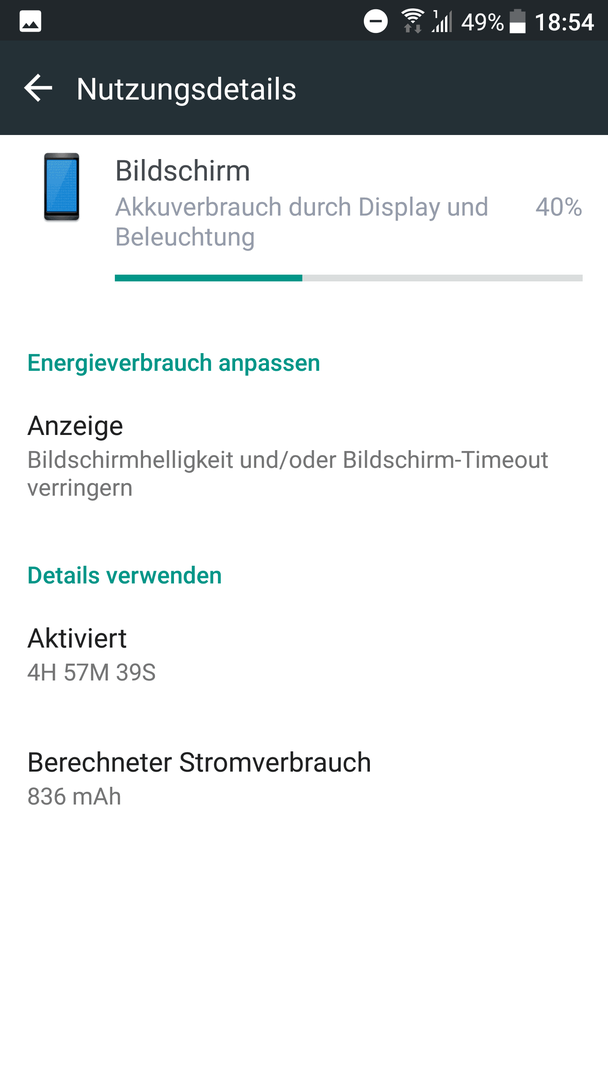Image resolution: width=608 pixels, height=1080 pixels.
Task: Open the Anzeige display settings
Action: click(304, 456)
